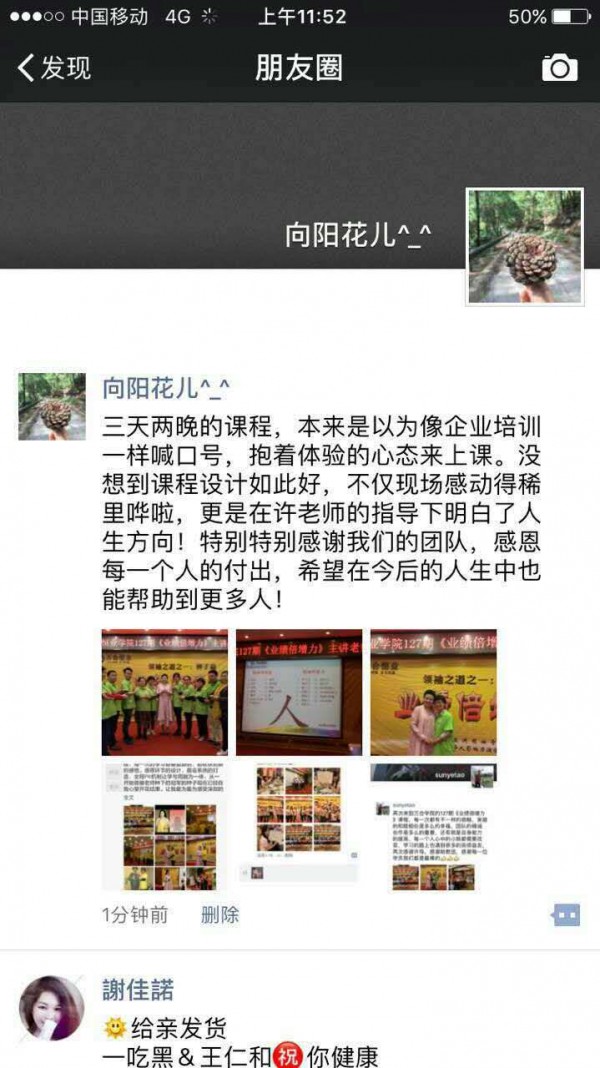Open the like and comment menu
Image resolution: width=600 pixels, height=1068 pixels.
566,915
